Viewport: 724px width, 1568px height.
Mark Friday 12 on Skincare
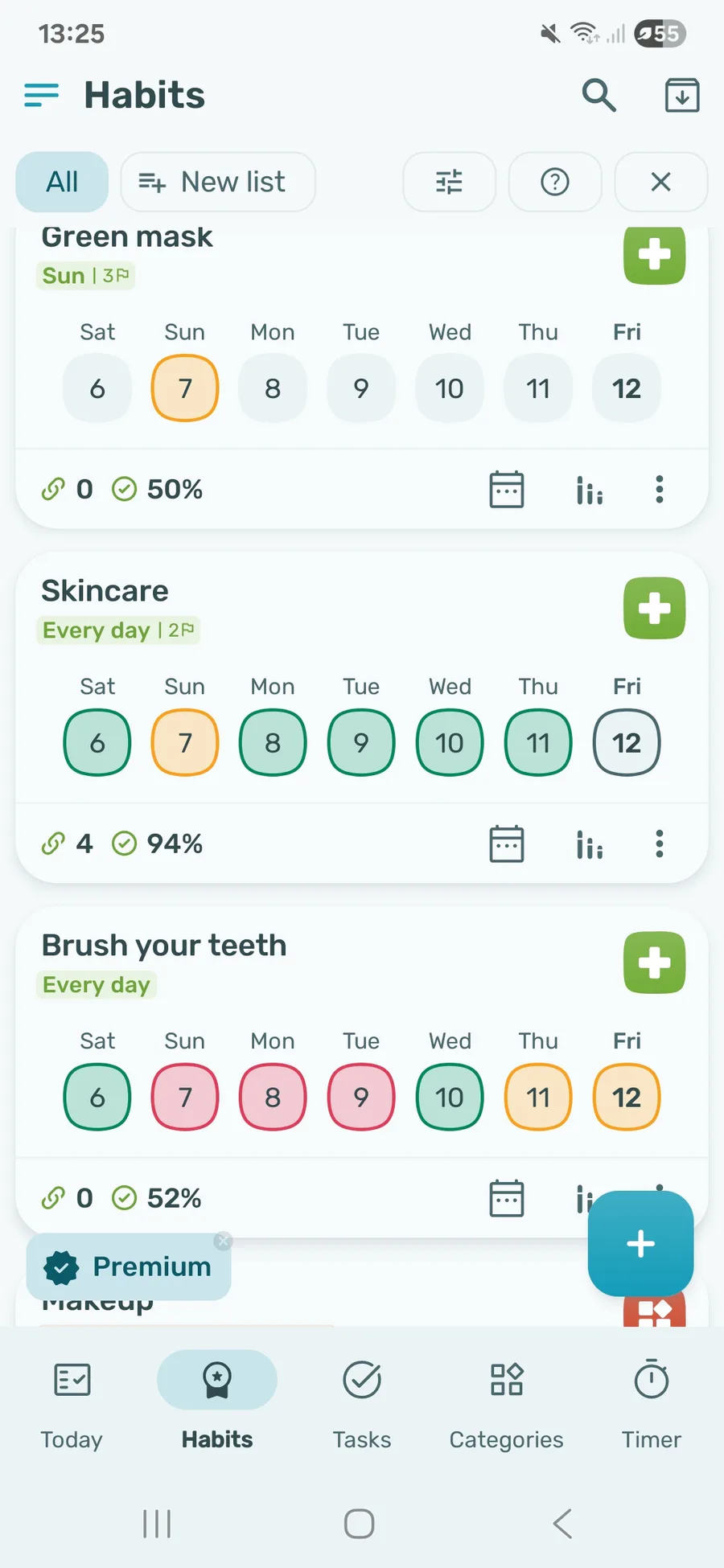(627, 742)
